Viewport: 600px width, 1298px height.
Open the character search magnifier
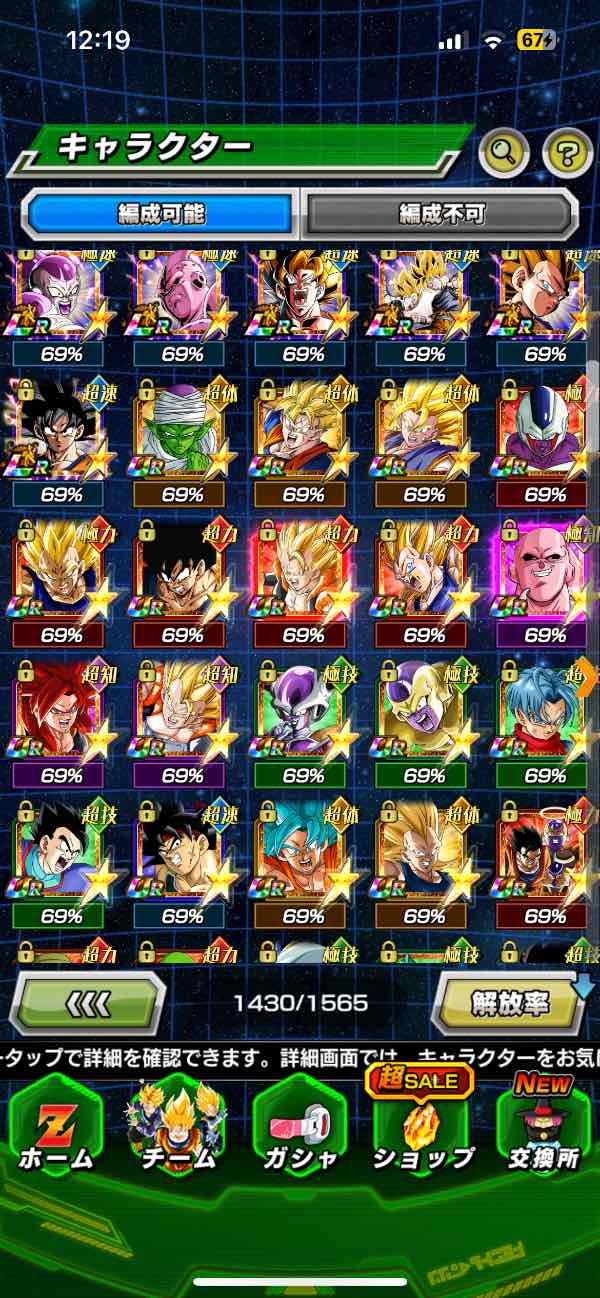(x=504, y=152)
